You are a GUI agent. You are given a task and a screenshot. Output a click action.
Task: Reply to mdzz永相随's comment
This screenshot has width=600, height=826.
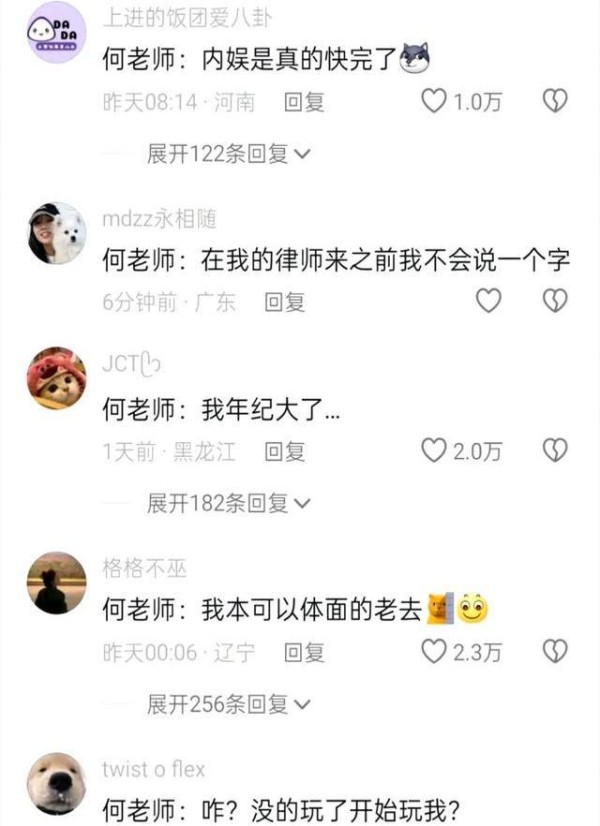[284, 302]
